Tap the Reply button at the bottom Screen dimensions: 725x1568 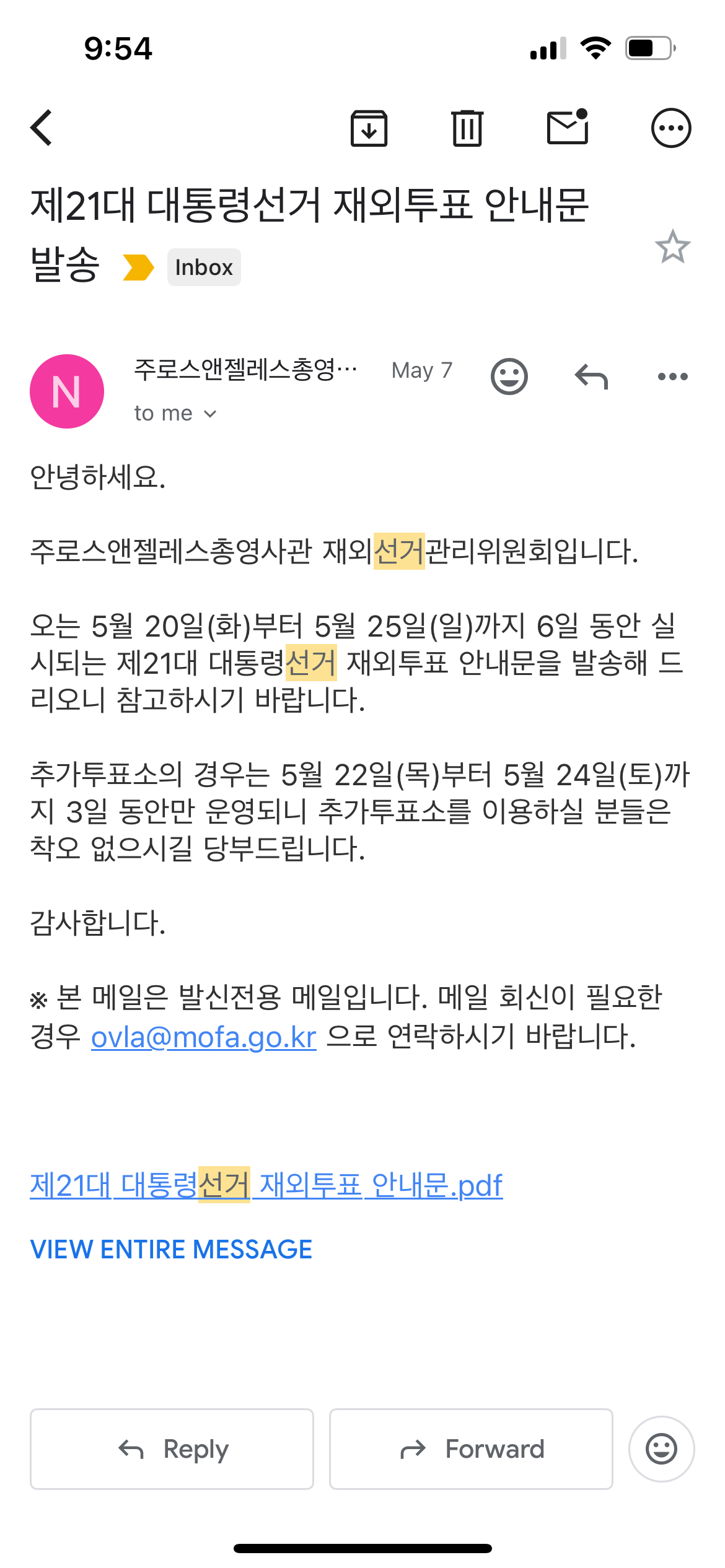click(172, 1449)
